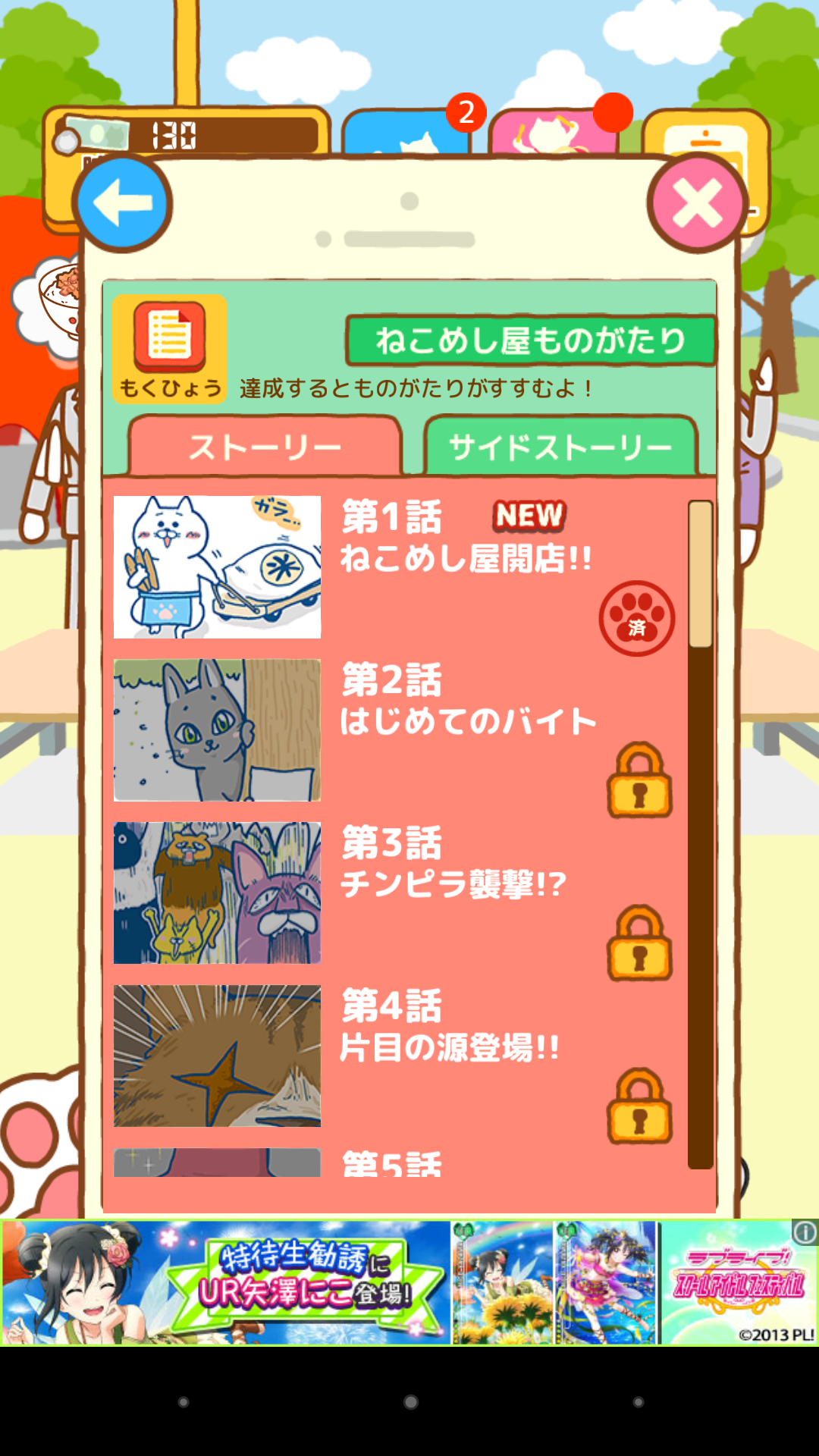819x1456 pixels.
Task: Tap the ad info icon
Action: (x=805, y=1232)
